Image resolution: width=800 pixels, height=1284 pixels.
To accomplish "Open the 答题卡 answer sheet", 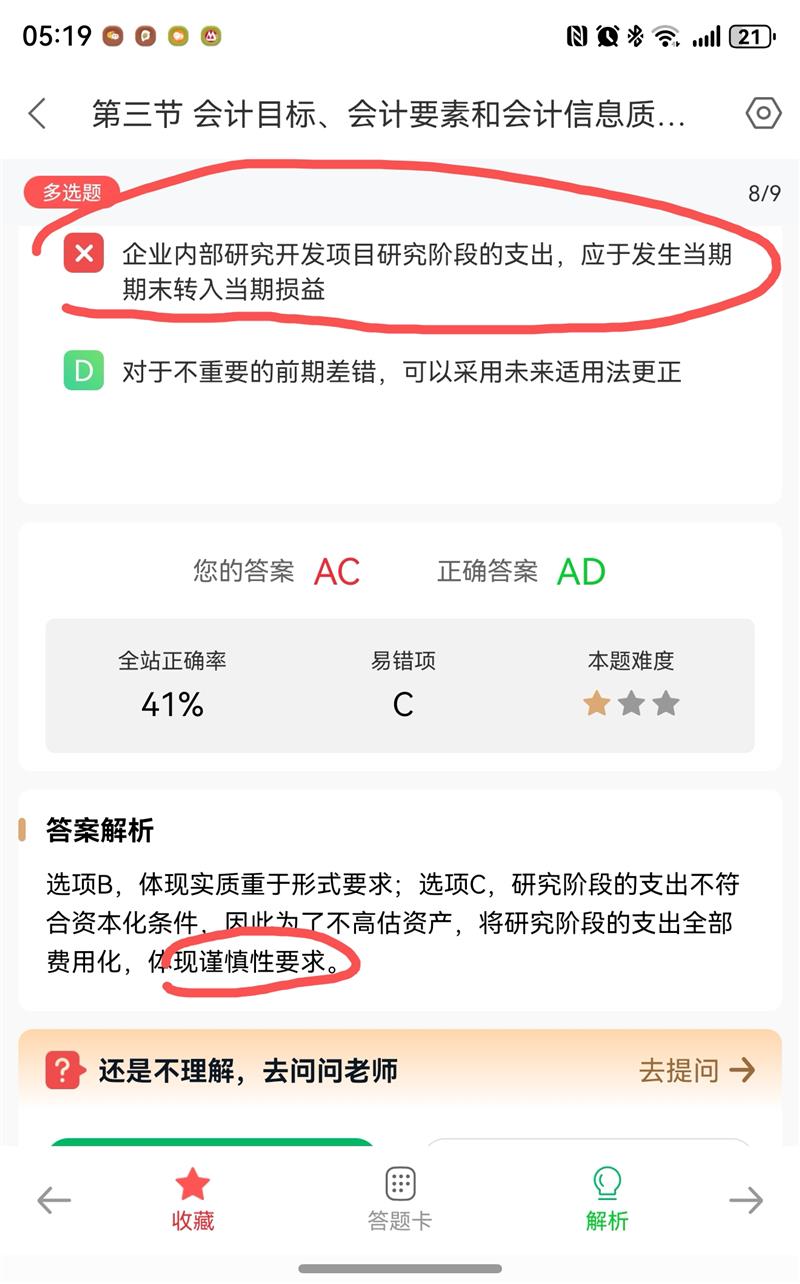I will pyautogui.click(x=400, y=1200).
